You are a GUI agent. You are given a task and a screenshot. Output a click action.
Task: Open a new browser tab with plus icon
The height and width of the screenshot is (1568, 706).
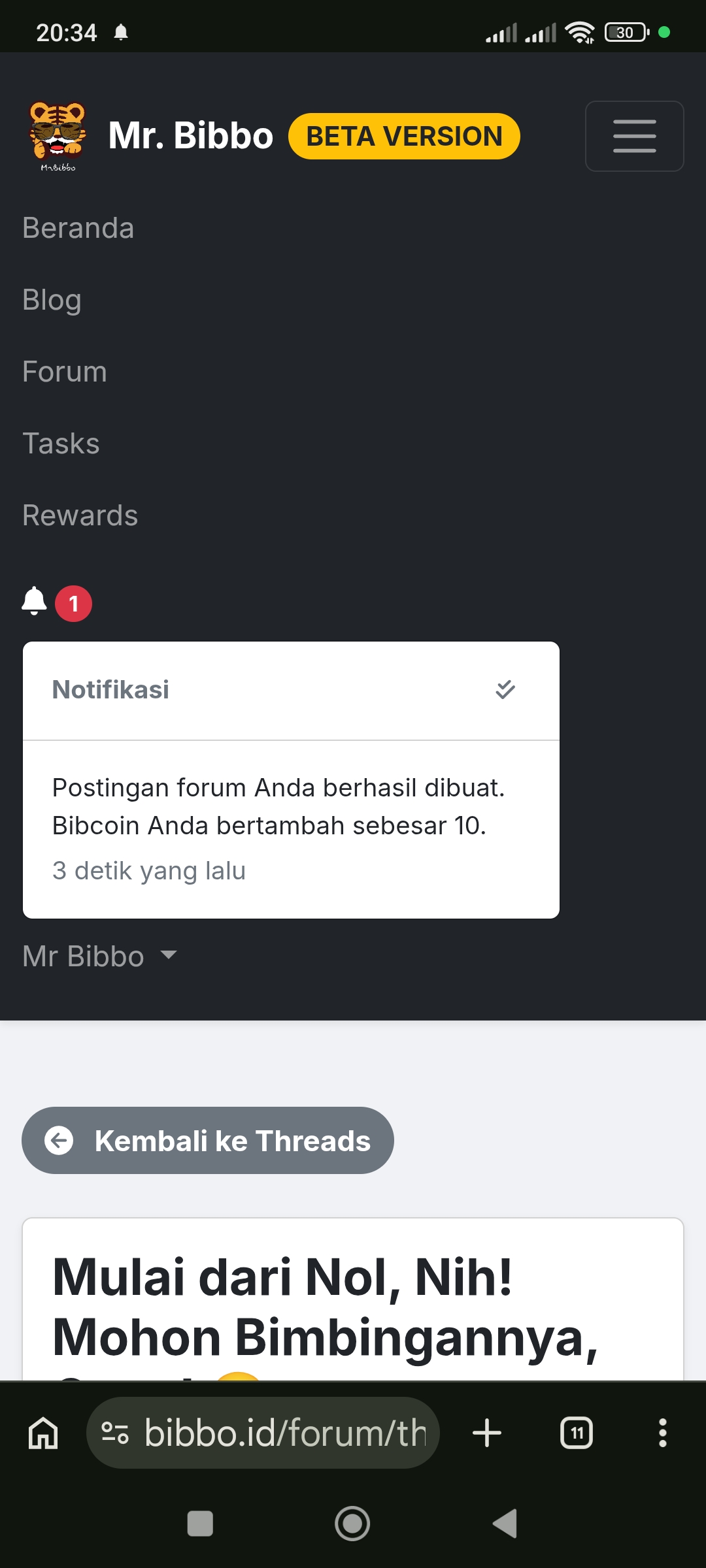pyautogui.click(x=486, y=1433)
